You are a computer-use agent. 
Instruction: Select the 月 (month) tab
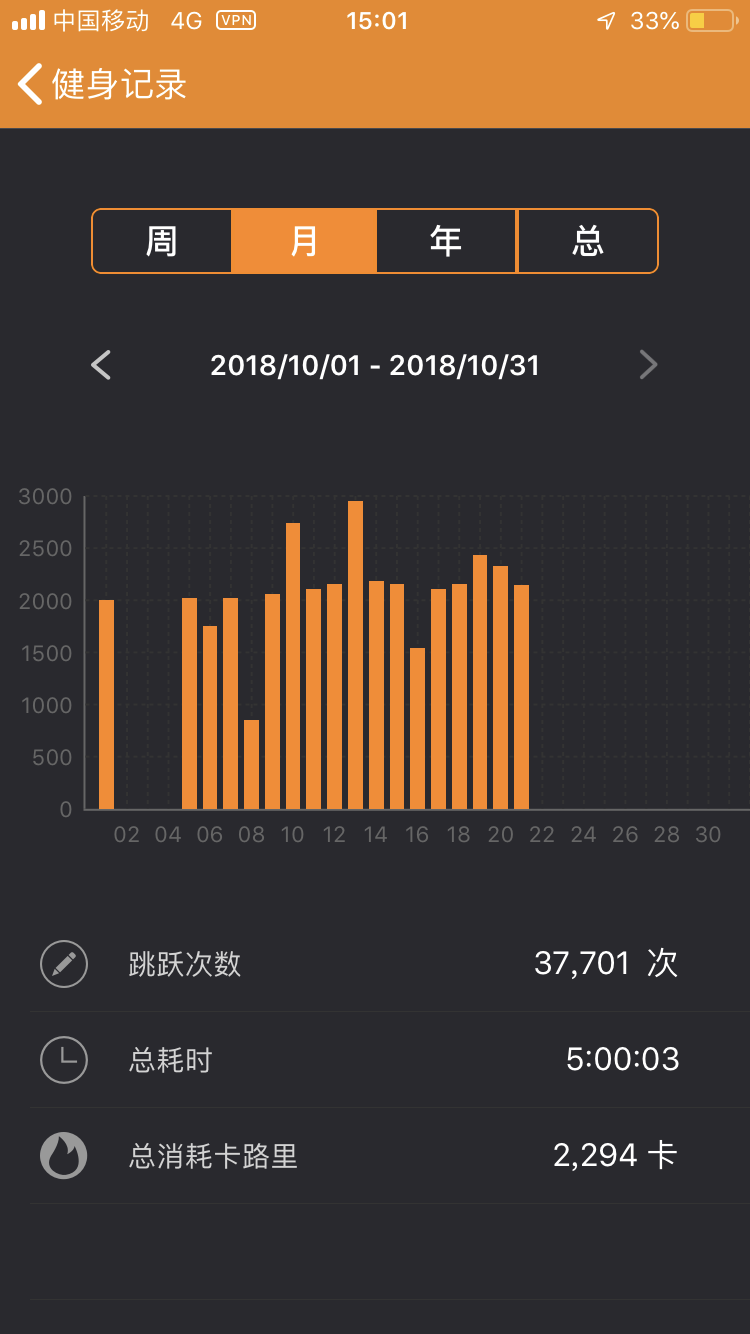pos(304,241)
